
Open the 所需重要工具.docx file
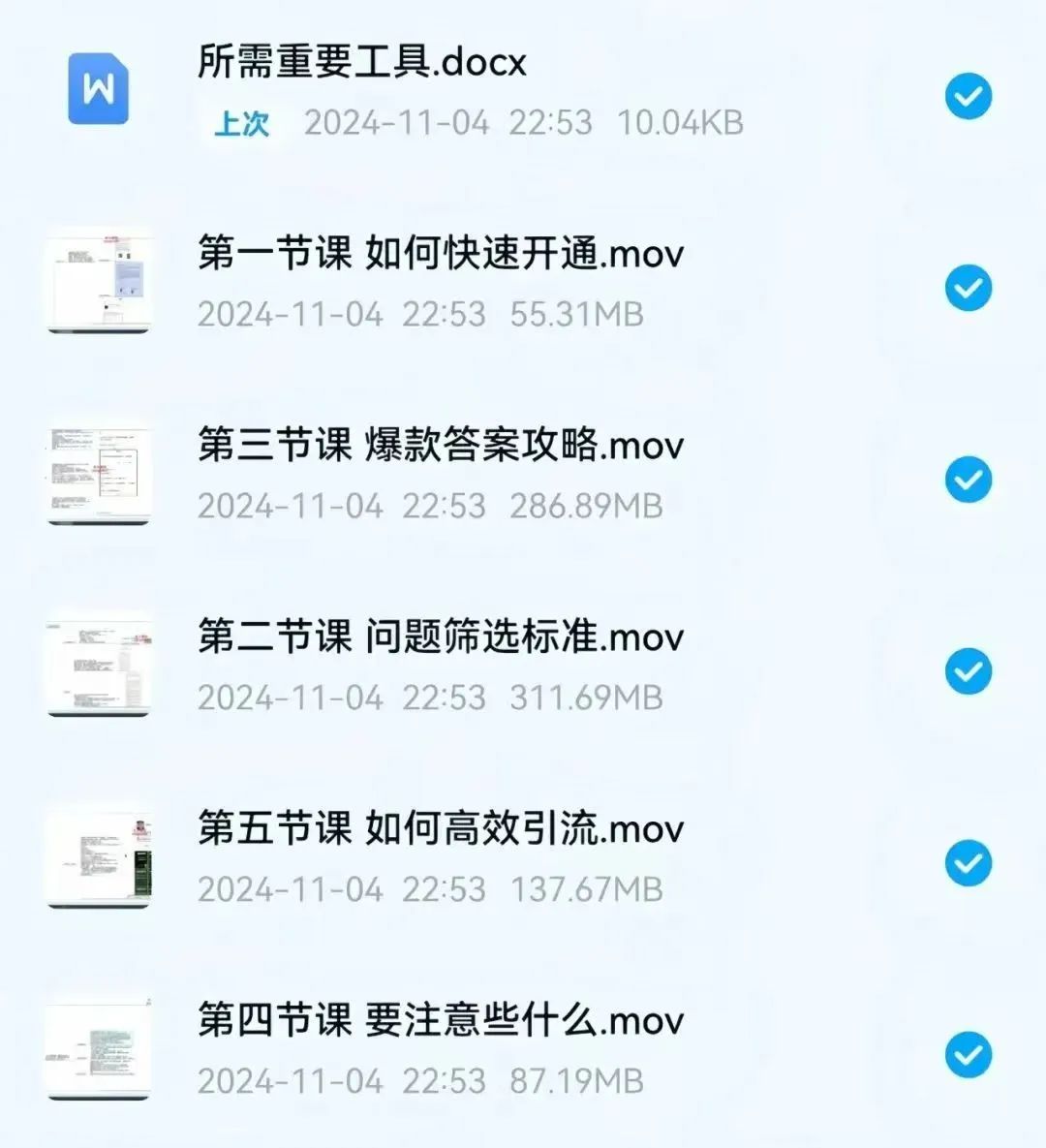[x=362, y=62]
